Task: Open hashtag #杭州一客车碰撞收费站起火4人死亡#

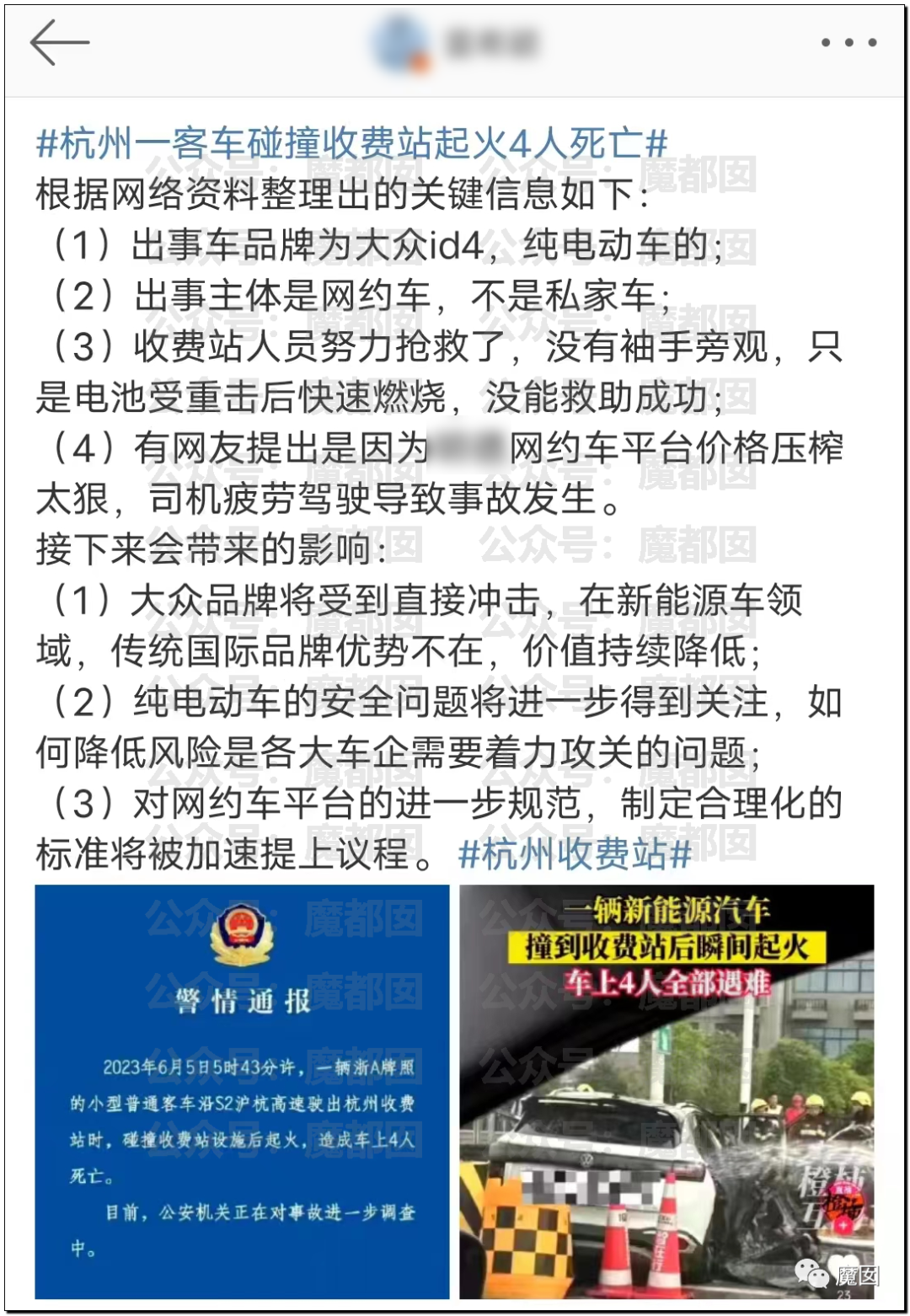Action: [x=352, y=143]
